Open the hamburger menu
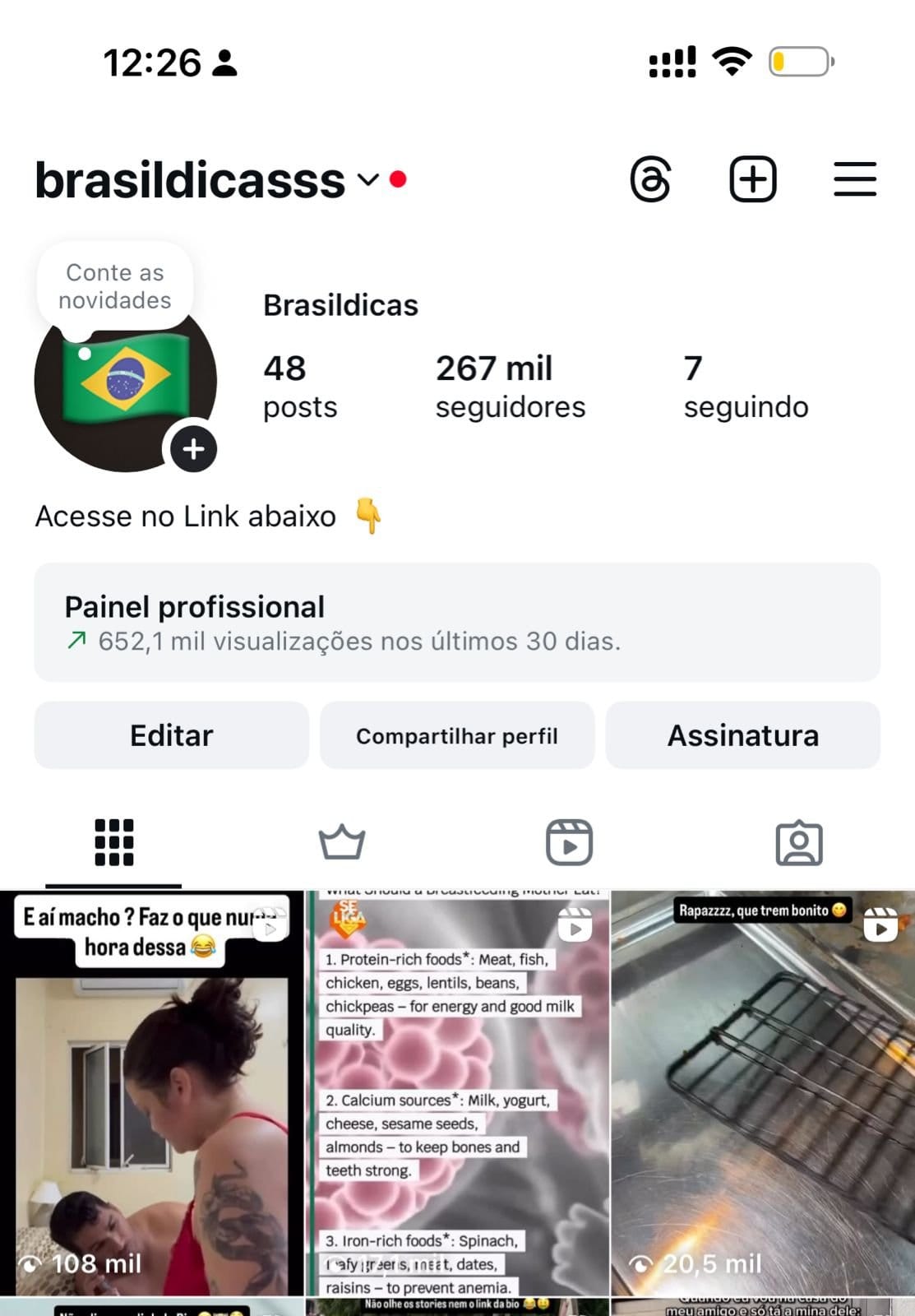Screen dimensions: 915x1316 pyautogui.click(x=855, y=179)
